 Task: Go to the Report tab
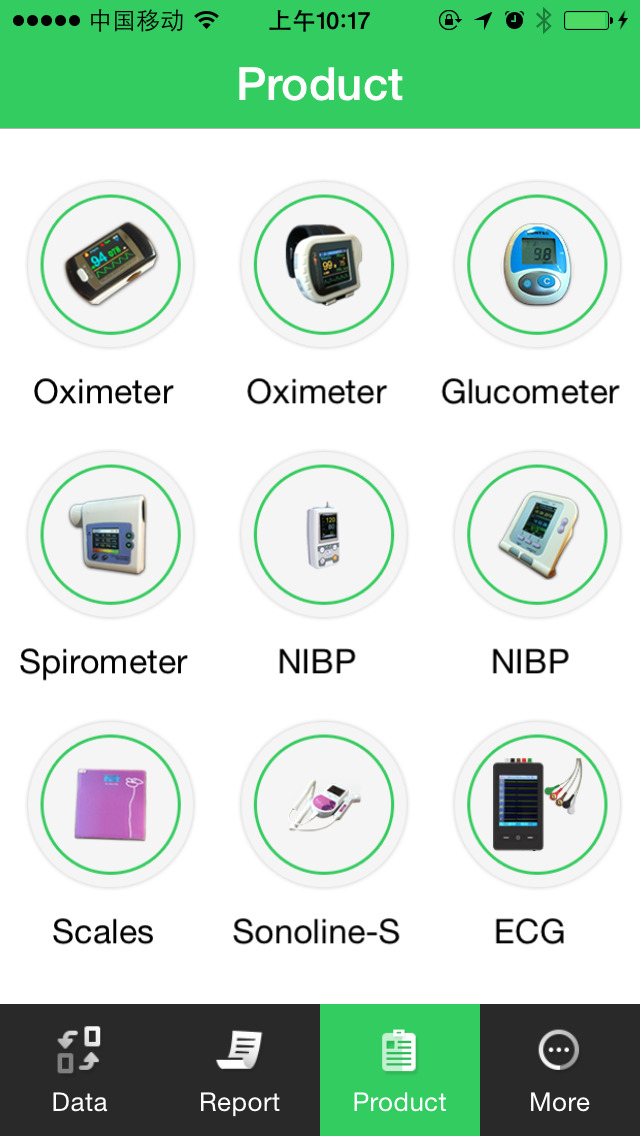click(x=240, y=1070)
